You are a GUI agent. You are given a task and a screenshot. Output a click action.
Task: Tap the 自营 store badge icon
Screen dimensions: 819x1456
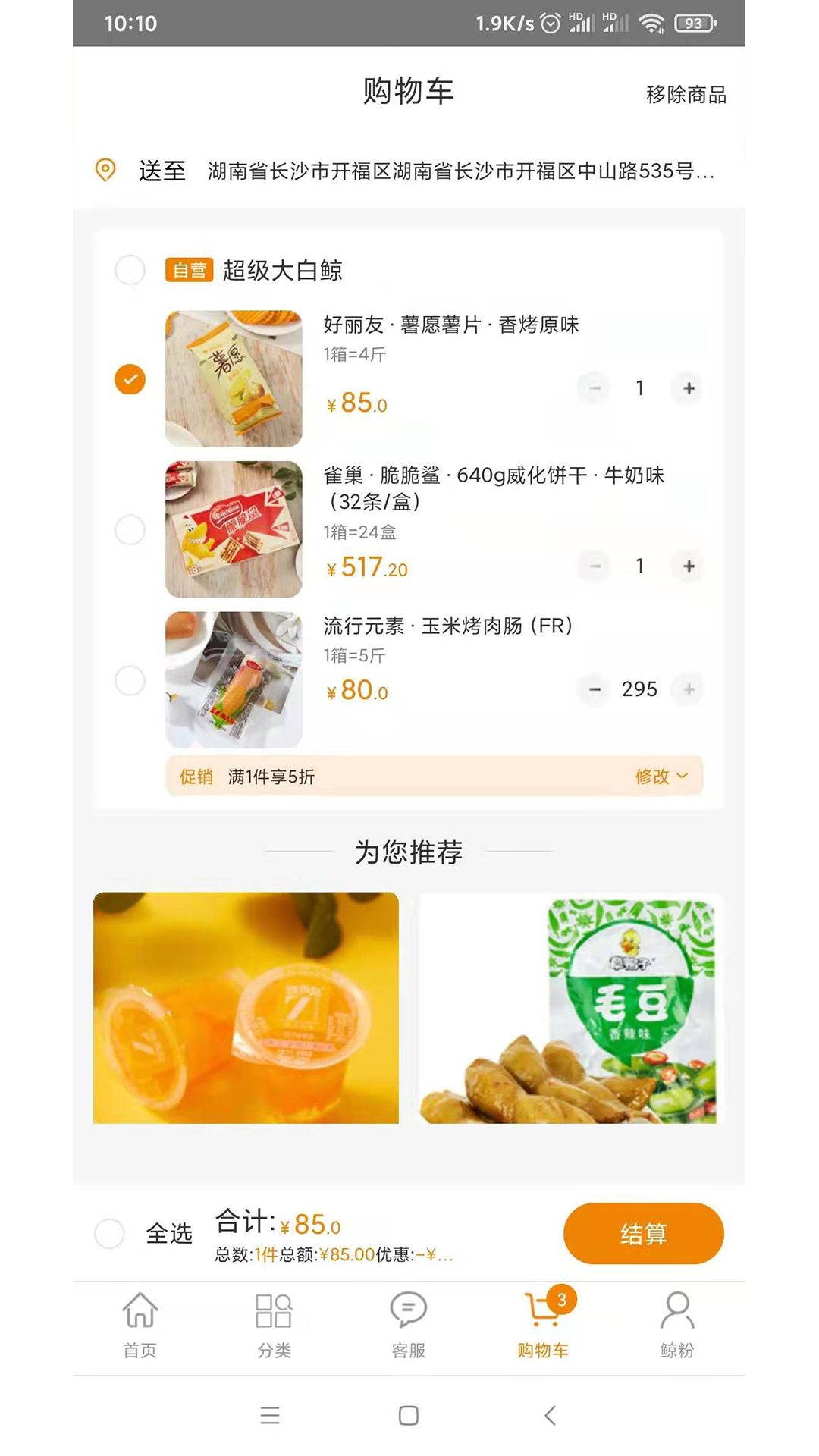[x=190, y=270]
